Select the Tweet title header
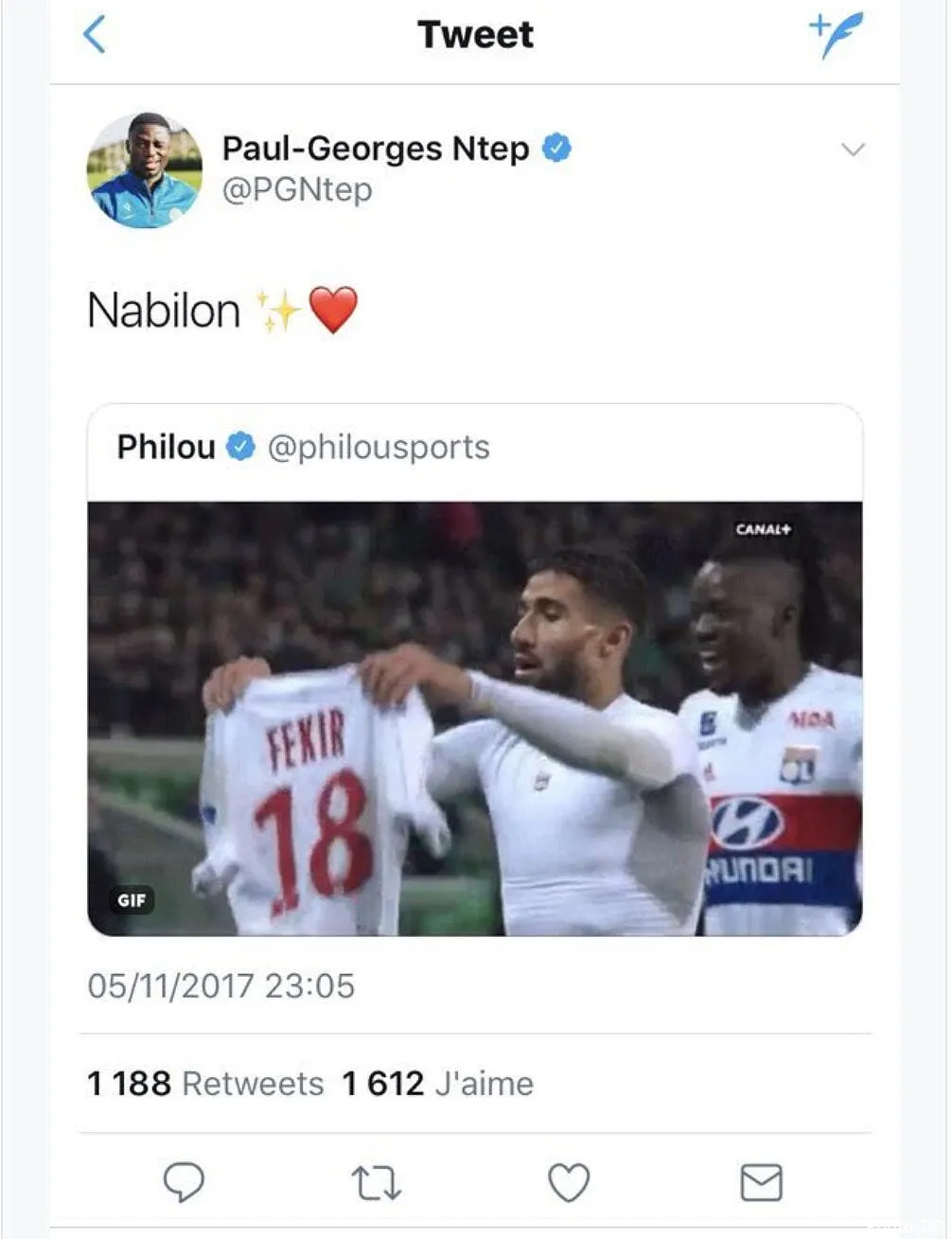The width and height of the screenshot is (952, 1239). coord(475,34)
